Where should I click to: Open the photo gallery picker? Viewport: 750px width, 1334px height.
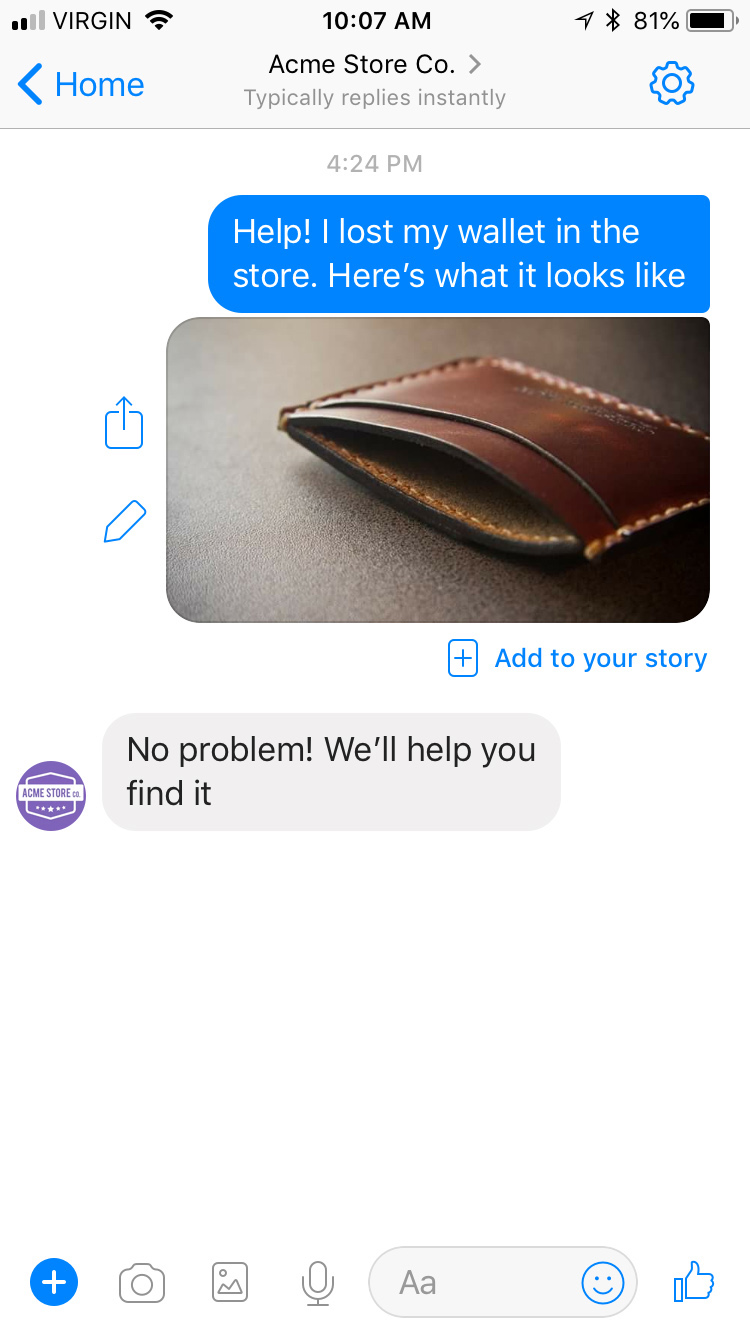(x=230, y=1282)
